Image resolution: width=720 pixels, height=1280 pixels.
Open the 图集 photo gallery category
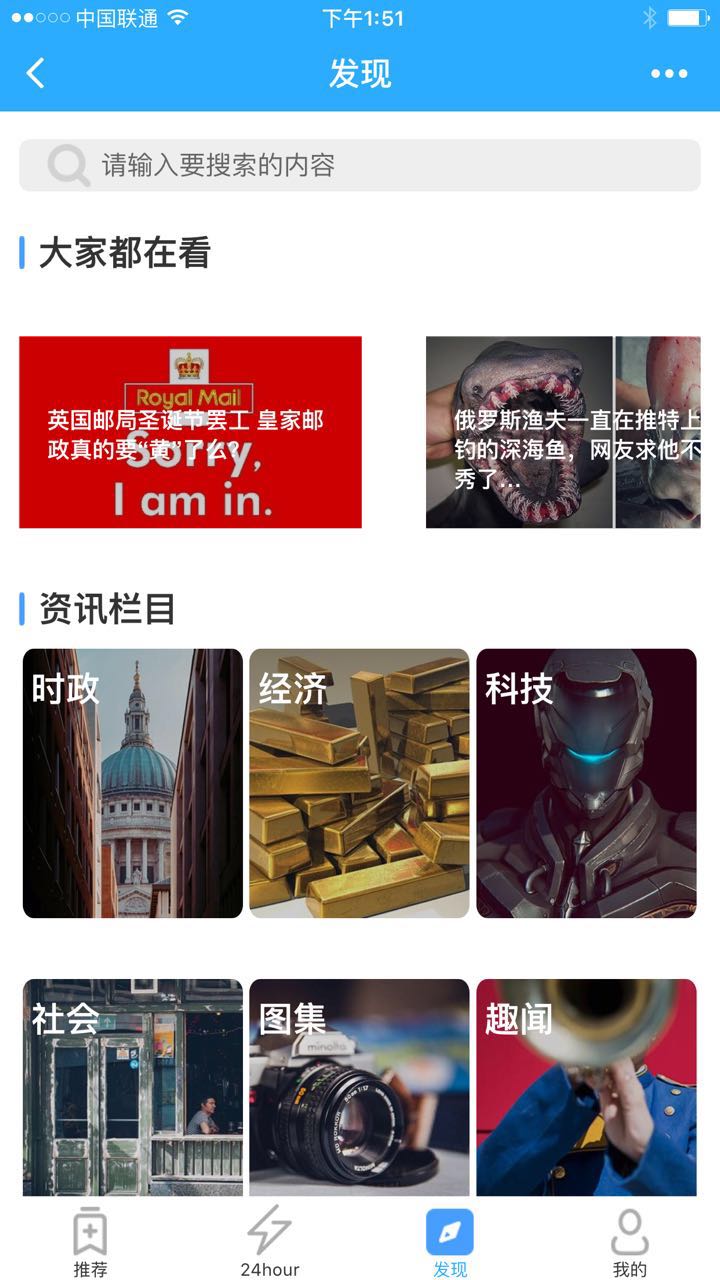[359, 1087]
